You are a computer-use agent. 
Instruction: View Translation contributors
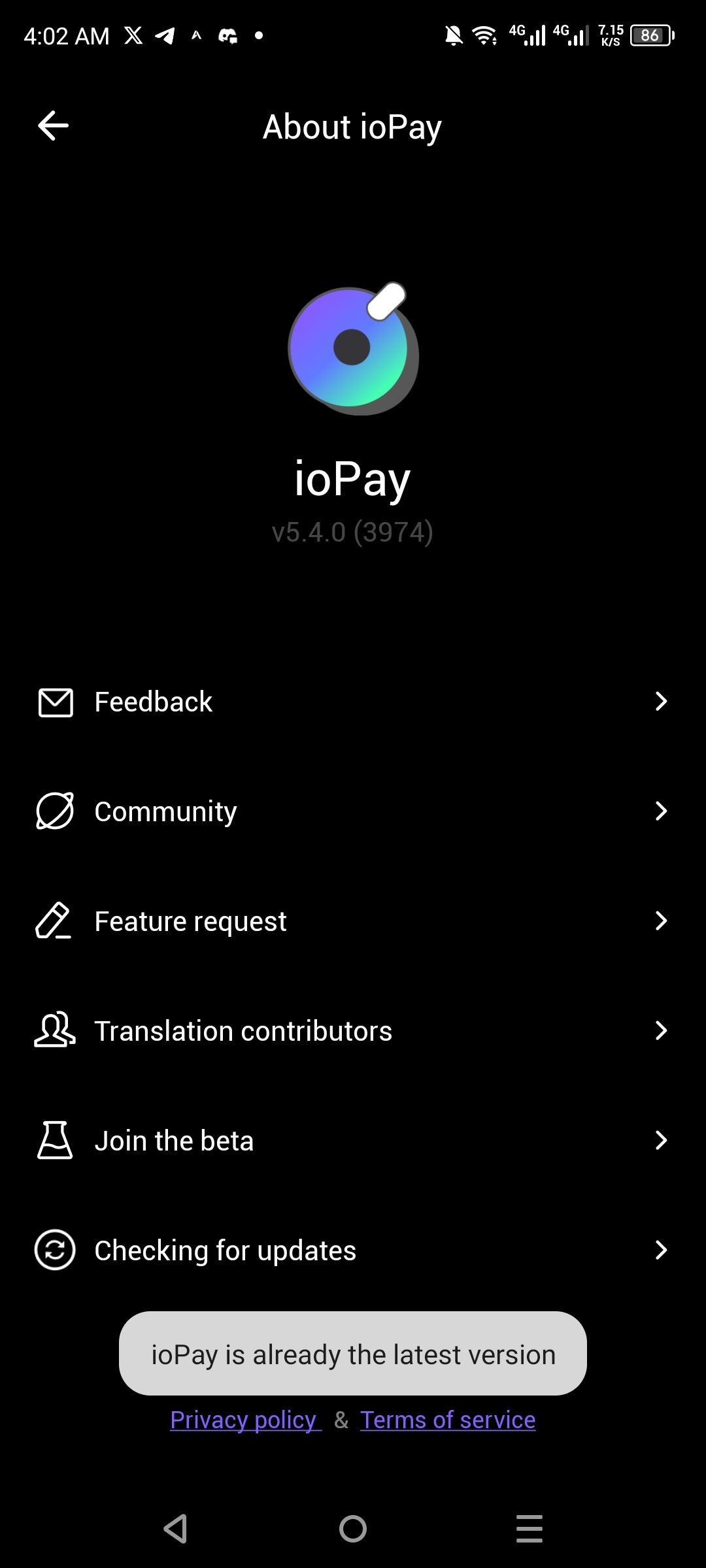[353, 1031]
